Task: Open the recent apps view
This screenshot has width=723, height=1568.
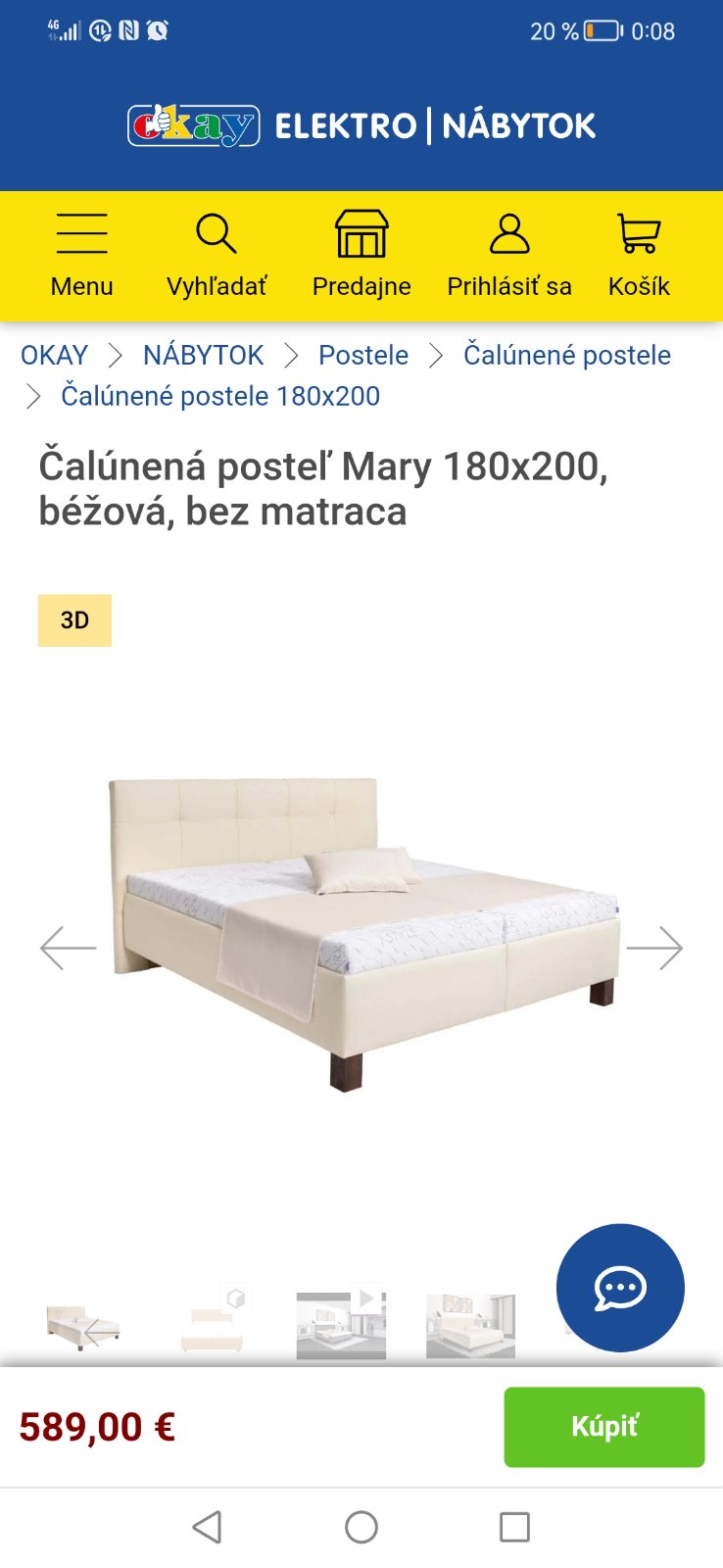Action: pyautogui.click(x=514, y=1527)
